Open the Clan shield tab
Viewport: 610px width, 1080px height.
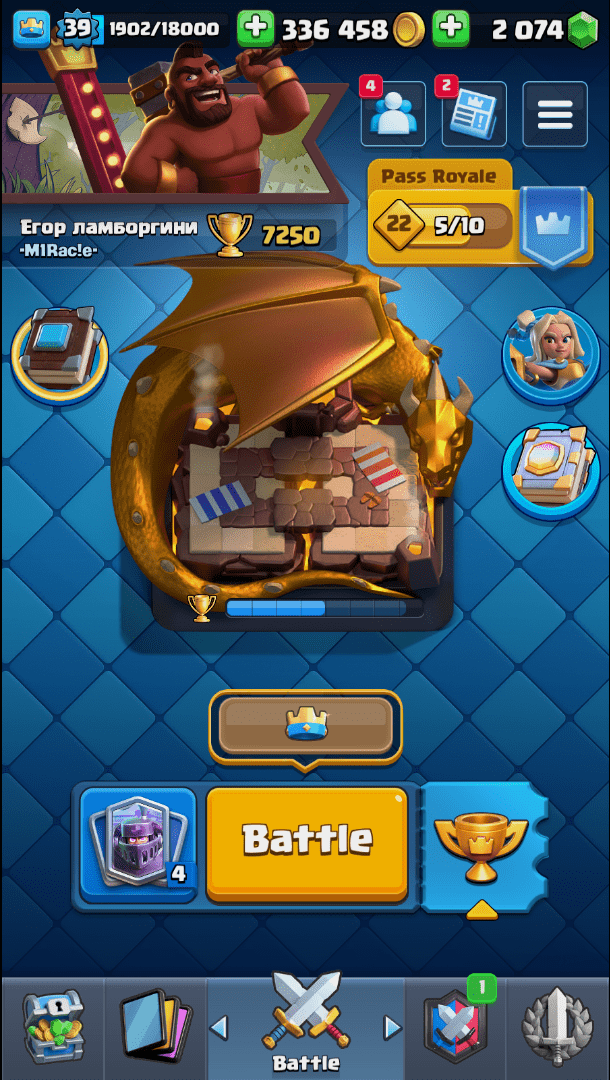pos(457,1030)
